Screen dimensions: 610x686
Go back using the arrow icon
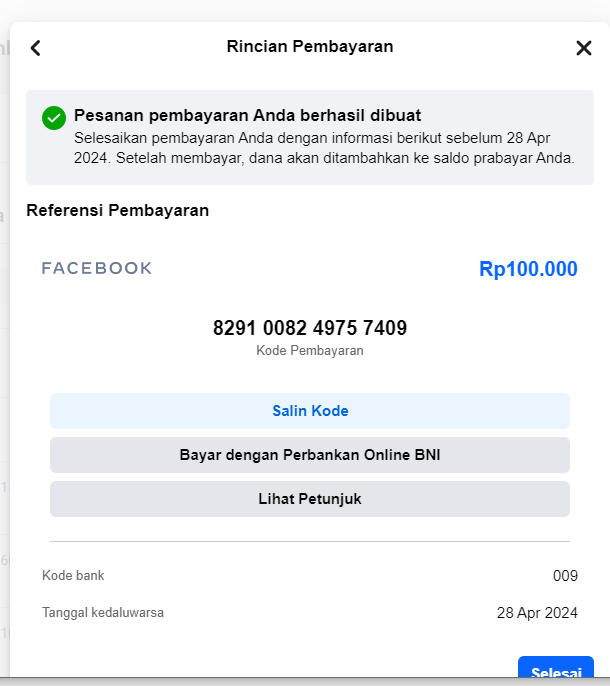pos(36,47)
